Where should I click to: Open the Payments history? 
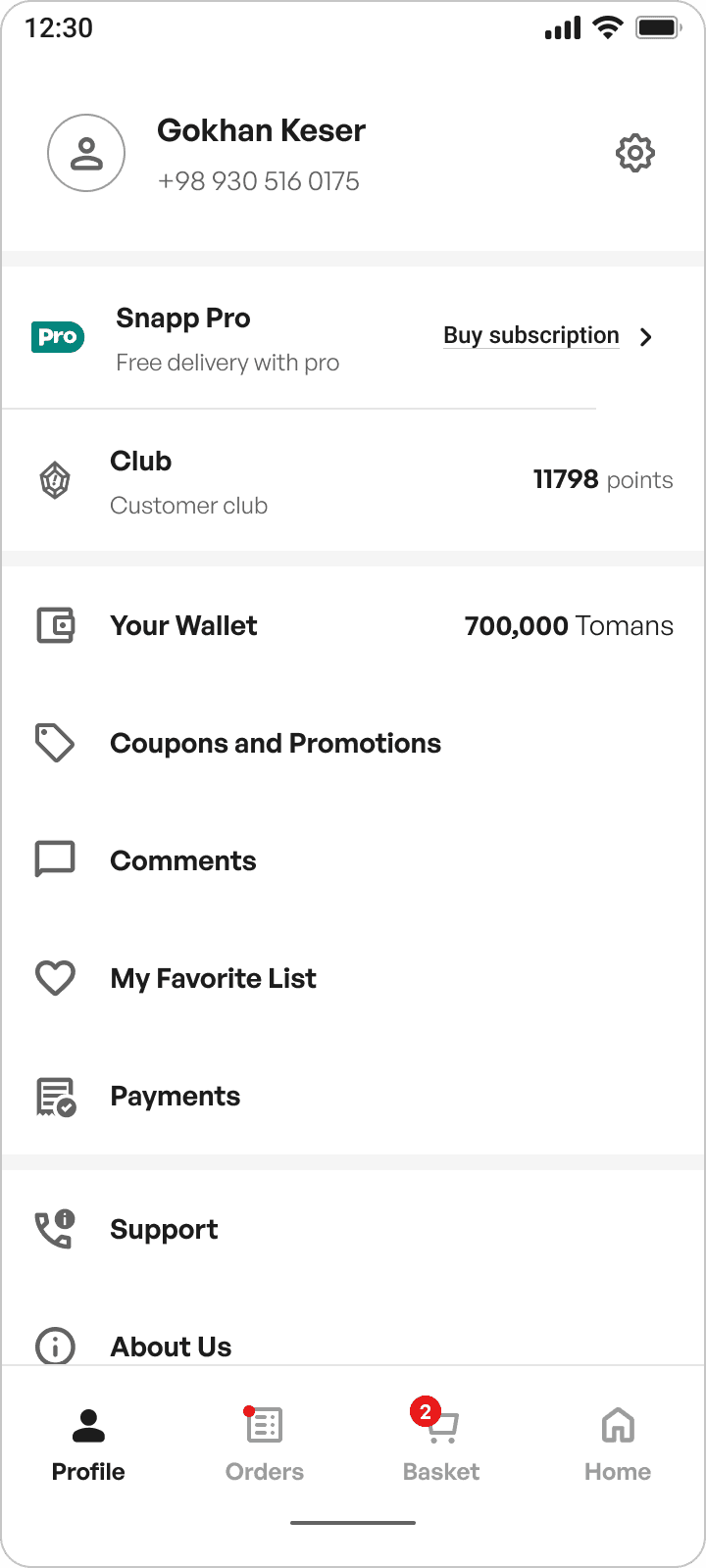pos(176,1096)
